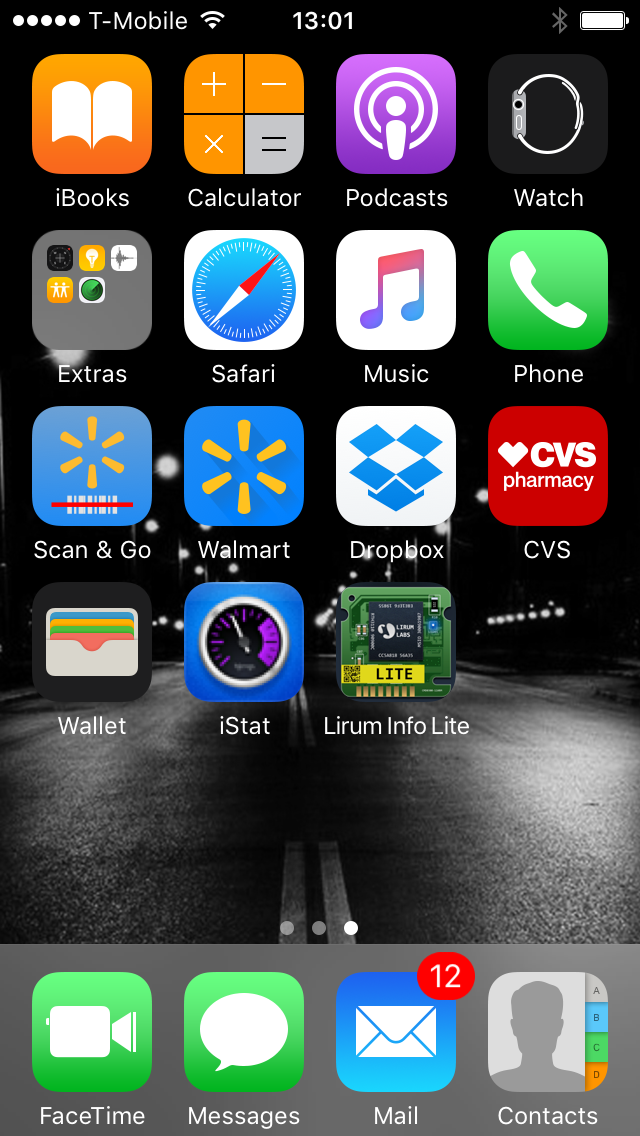Launch the Watch app
The image size is (640, 1136).
(548, 114)
